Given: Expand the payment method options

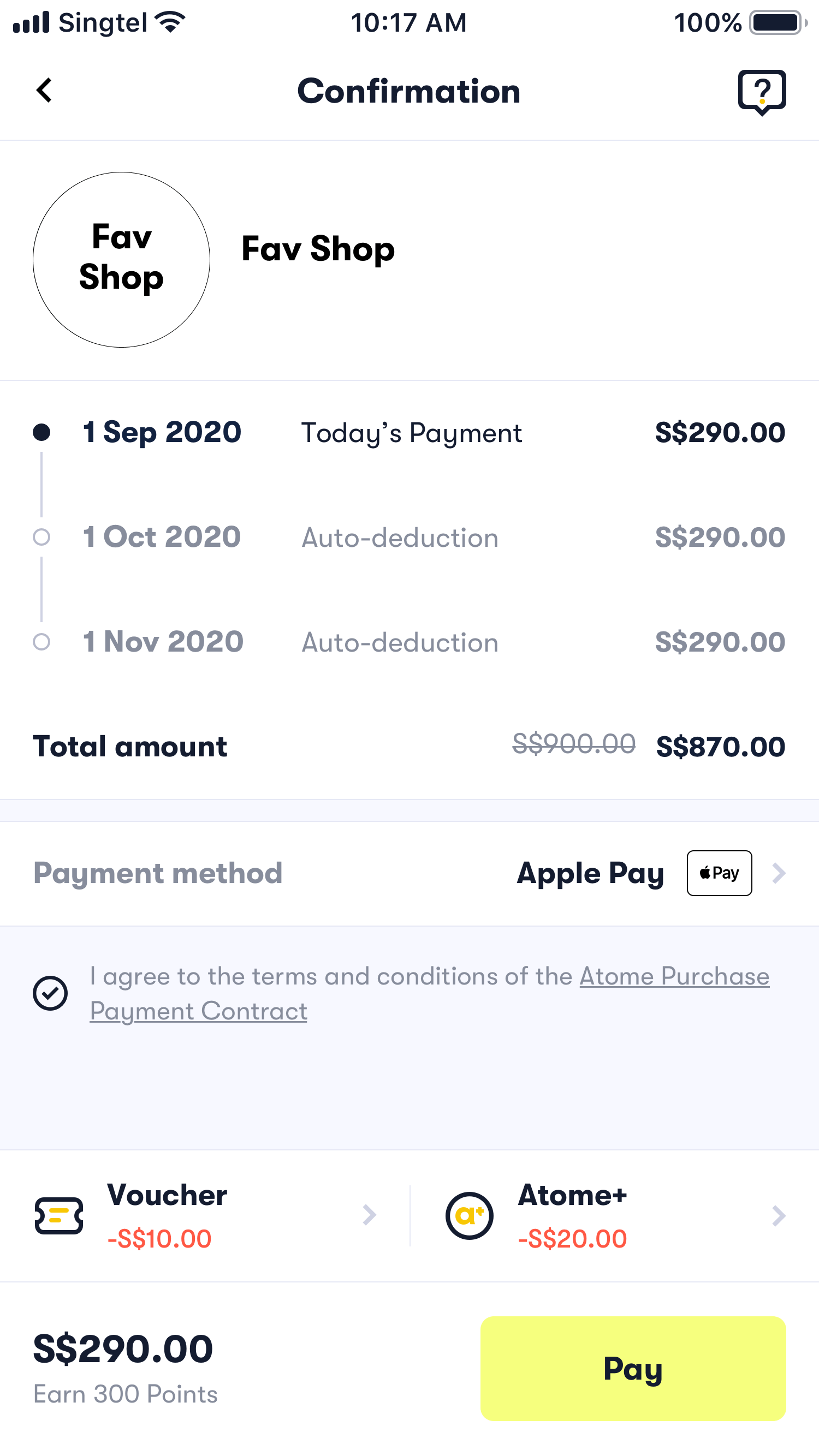Looking at the screenshot, I should coord(780,873).
